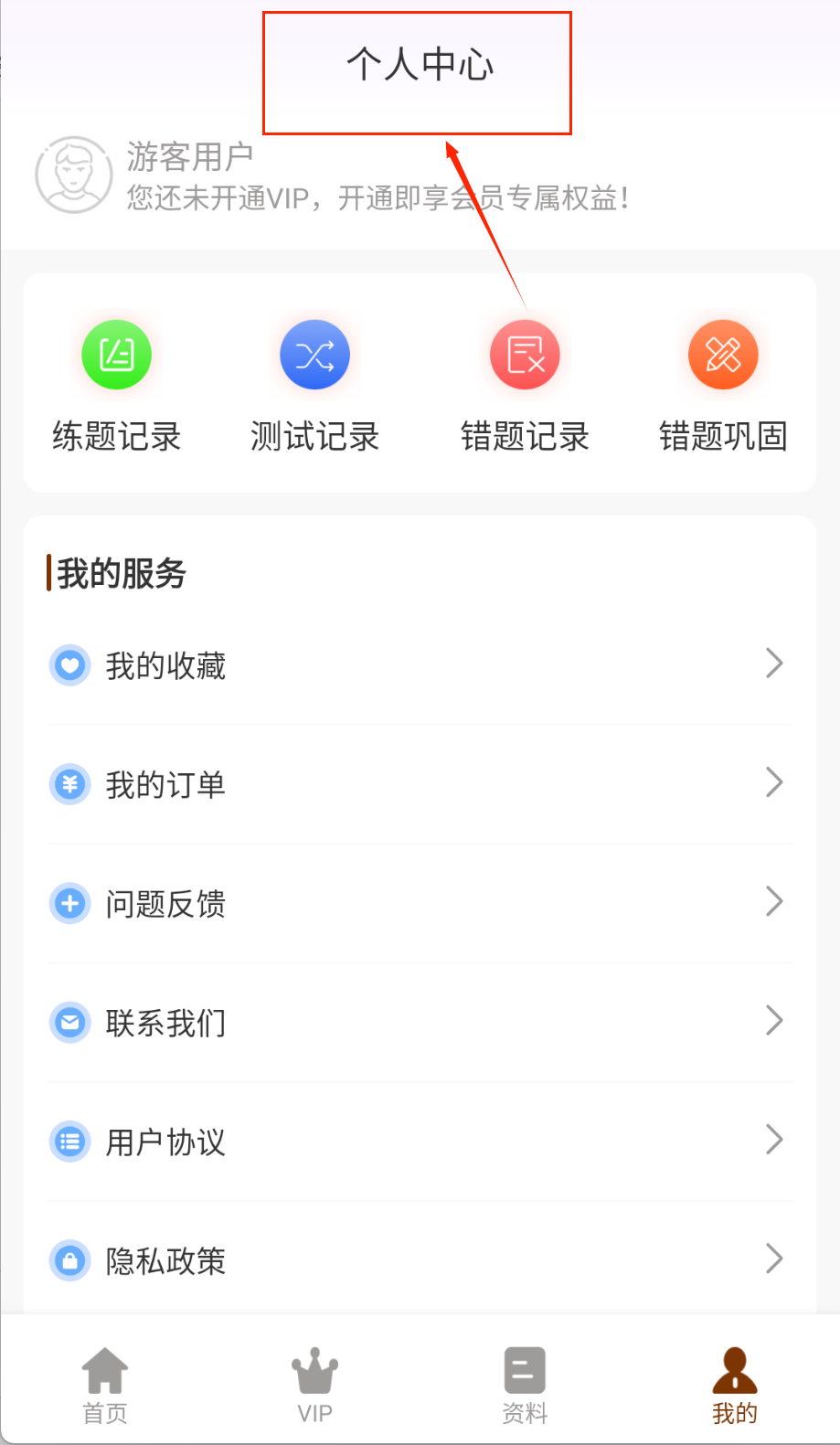
Task: Switch to the 资料 materials tab
Action: pyautogui.click(x=525, y=1385)
